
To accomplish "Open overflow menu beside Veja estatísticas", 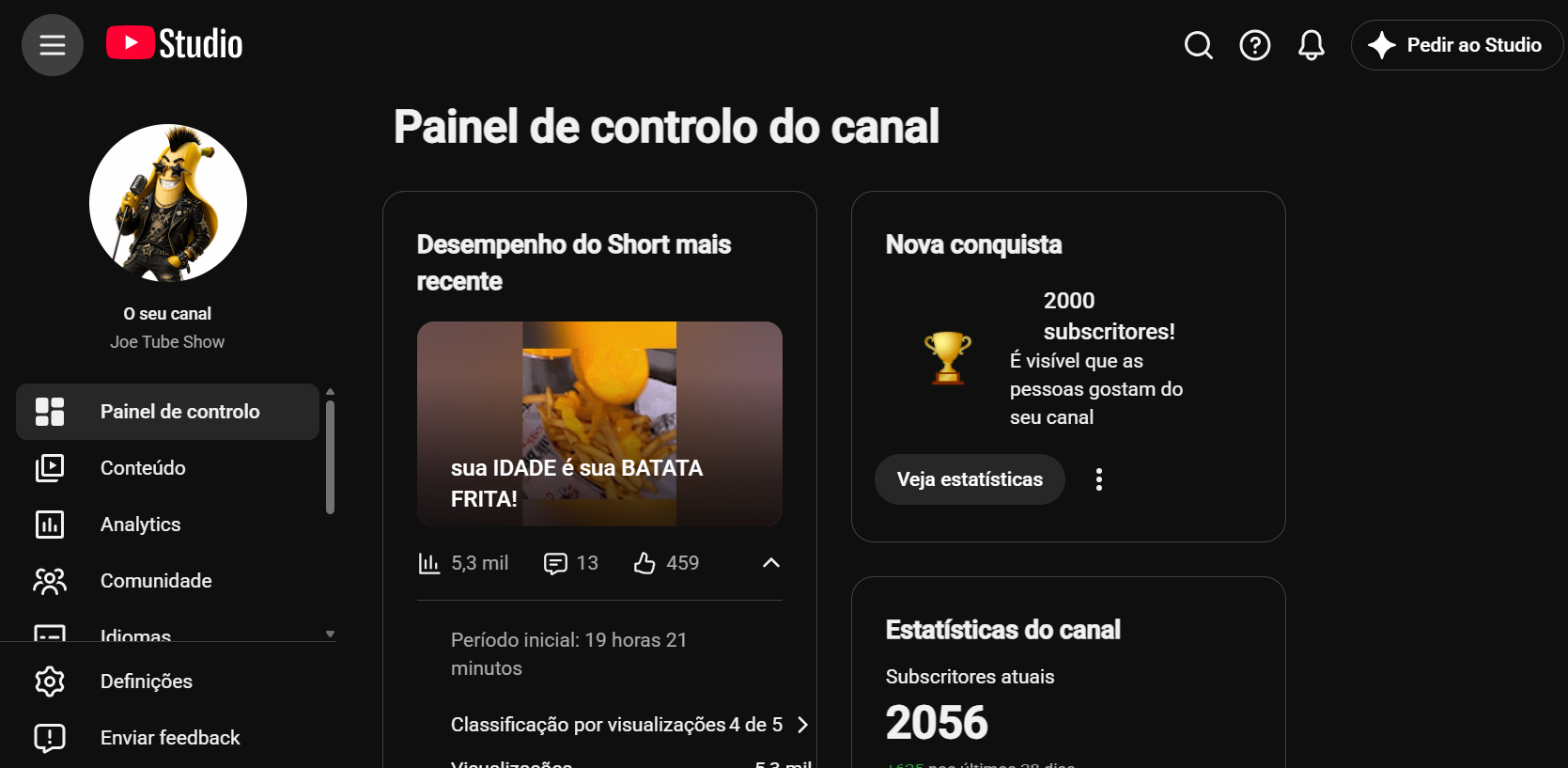I will pyautogui.click(x=1098, y=479).
